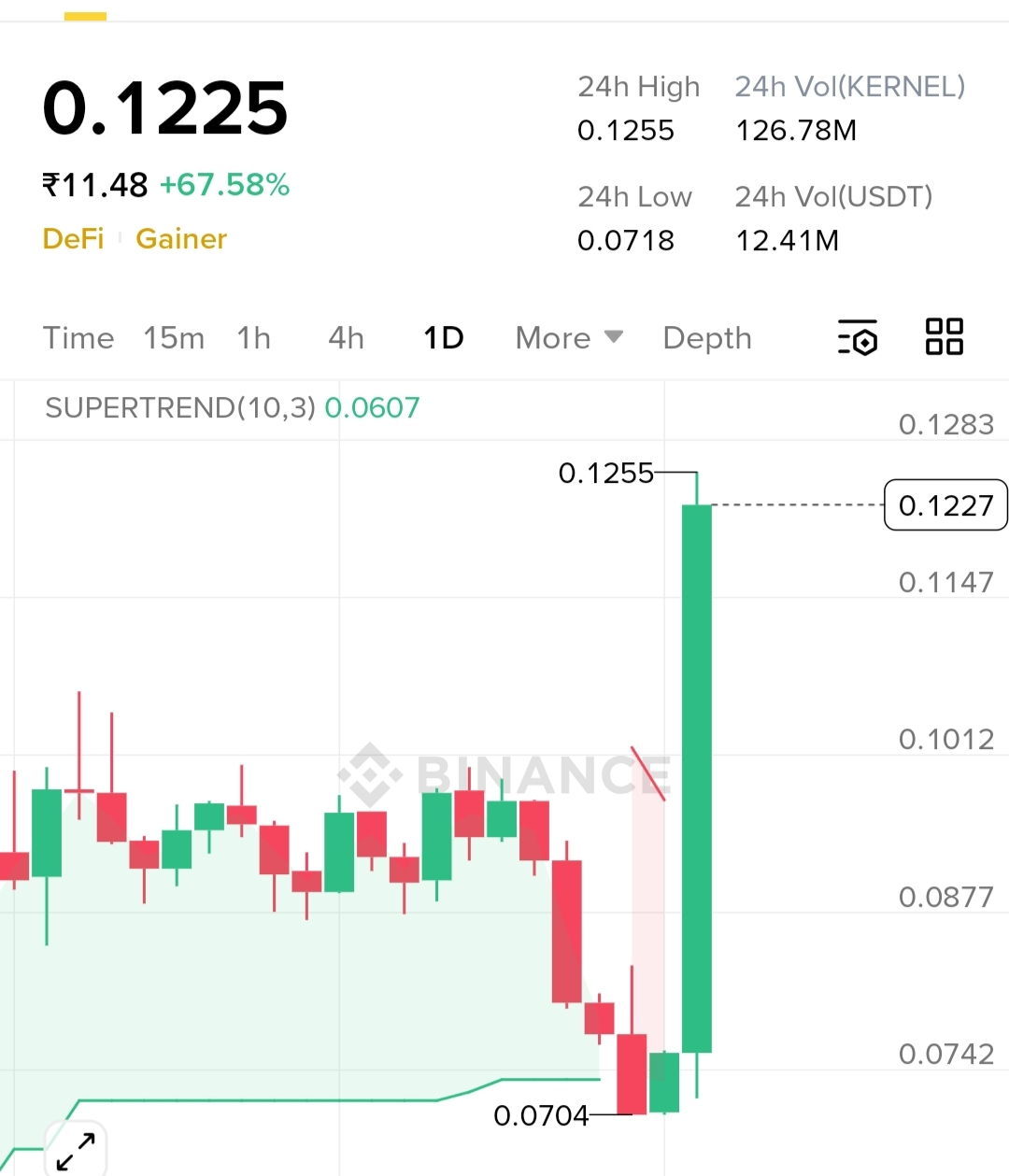Screen dimensions: 1009x1176
Task: Switch chart to Time view
Action: point(78,338)
